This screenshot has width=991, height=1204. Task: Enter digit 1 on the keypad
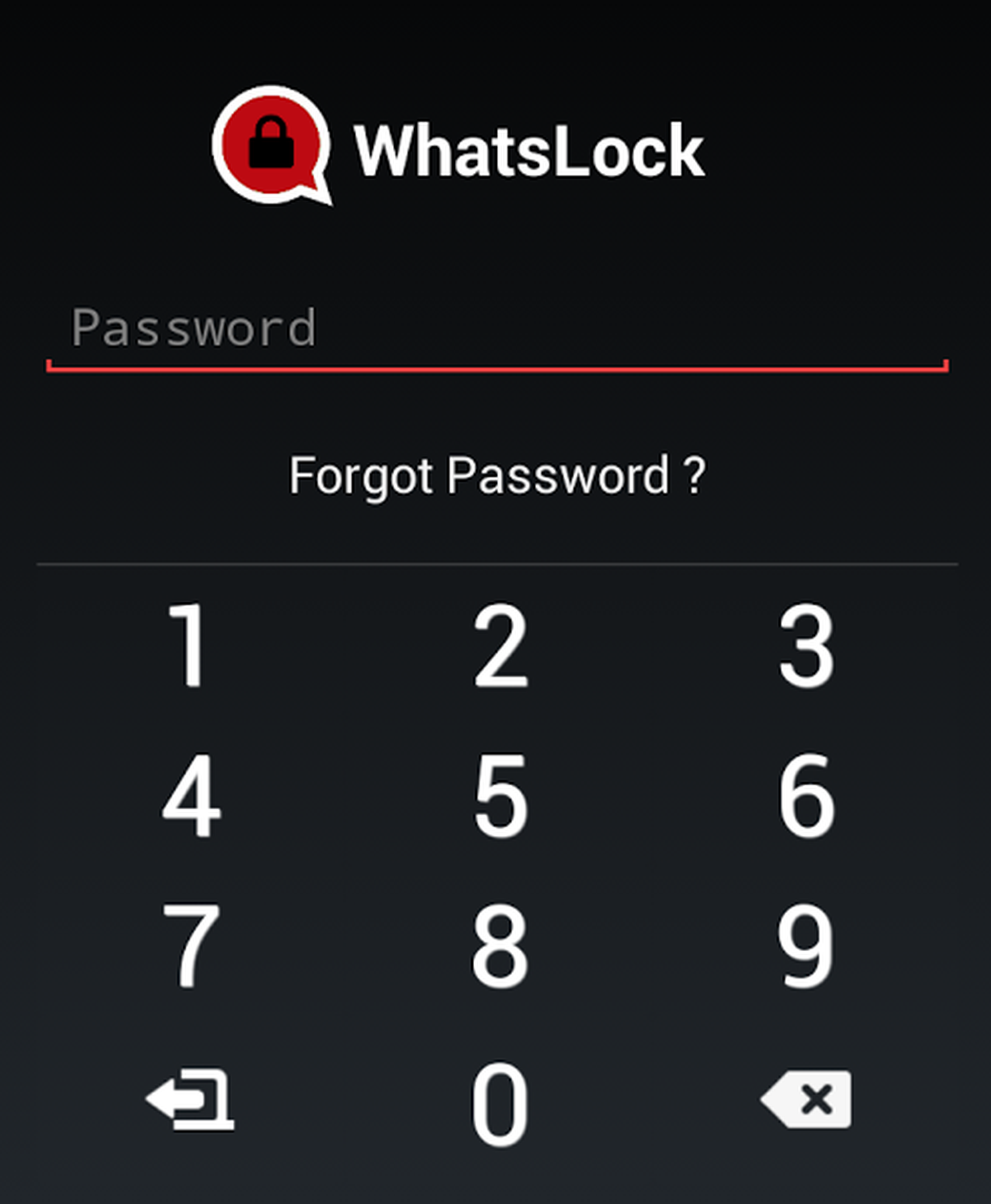[x=188, y=645]
